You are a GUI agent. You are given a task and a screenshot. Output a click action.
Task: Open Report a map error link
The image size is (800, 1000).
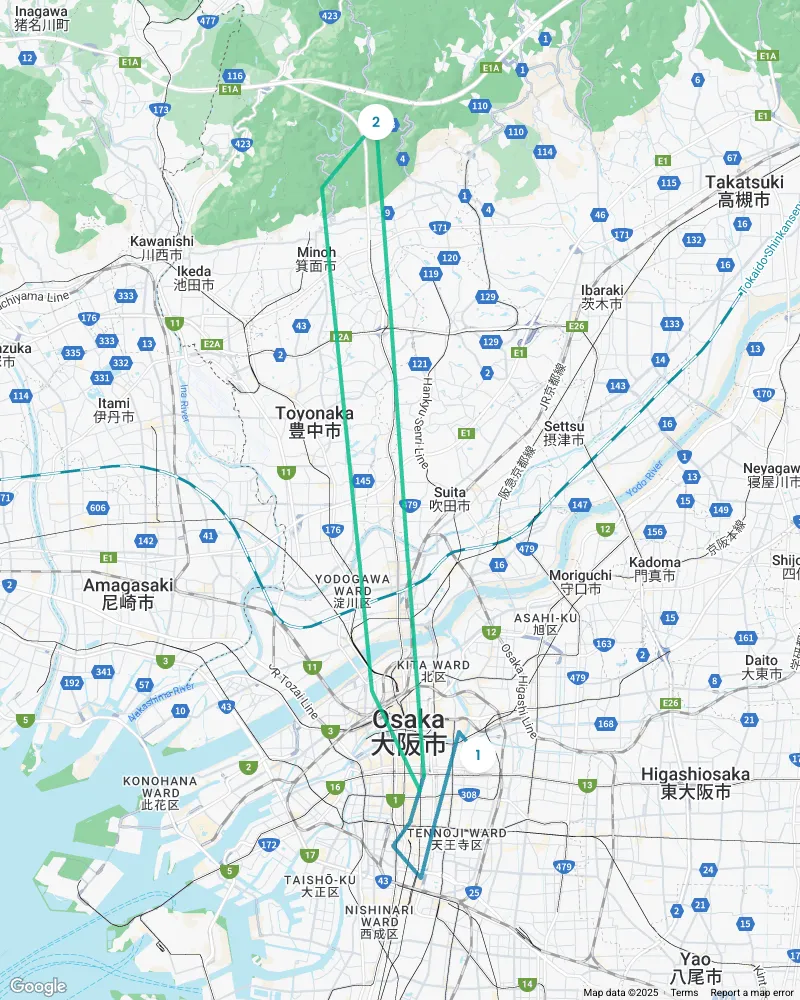[751, 993]
